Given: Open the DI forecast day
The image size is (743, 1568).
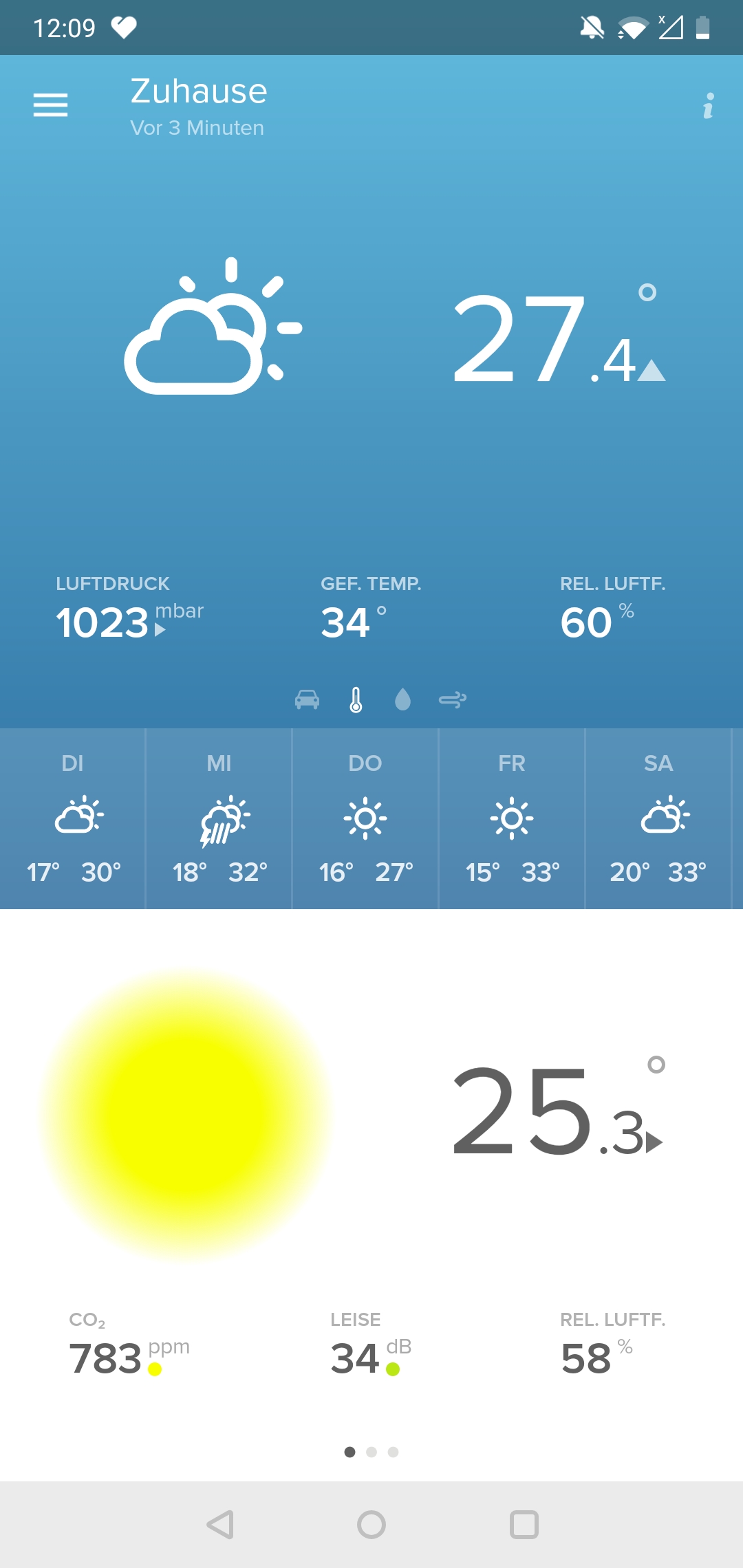Looking at the screenshot, I should pyautogui.click(x=73, y=818).
